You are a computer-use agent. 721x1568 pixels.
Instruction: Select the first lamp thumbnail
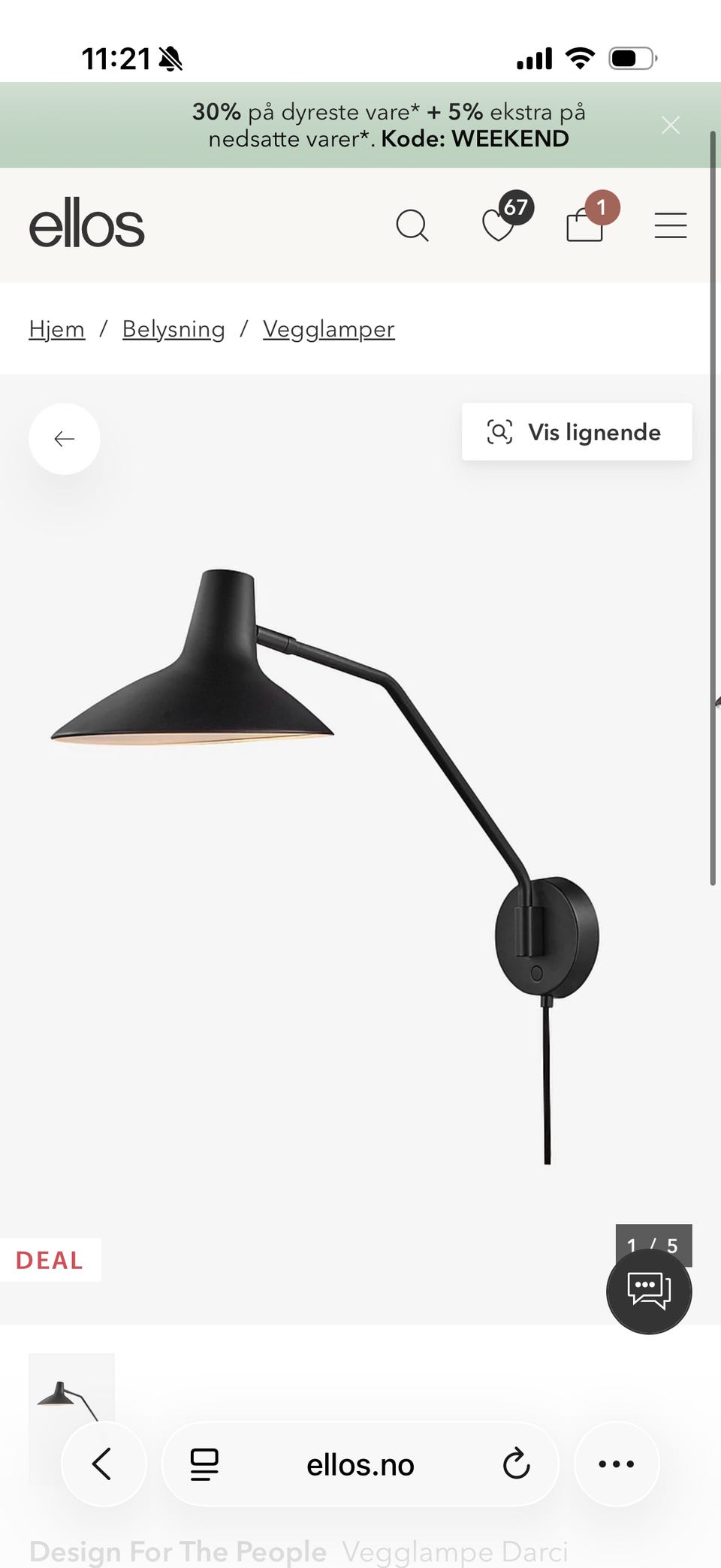coord(71,1390)
